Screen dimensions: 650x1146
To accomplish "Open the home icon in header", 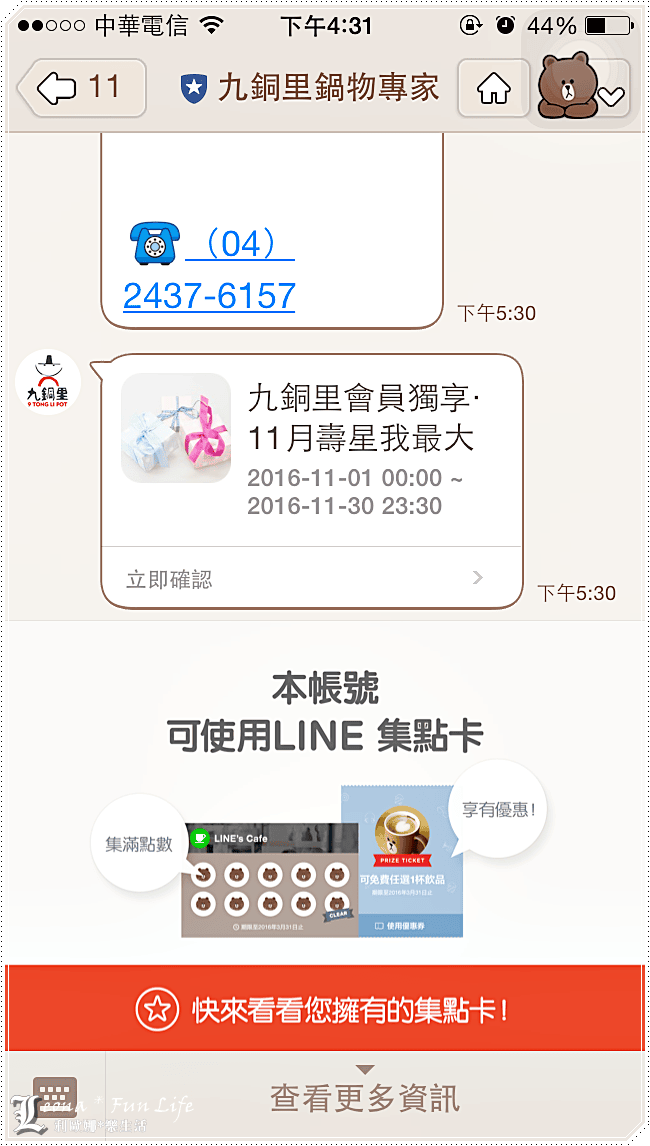I will [x=493, y=88].
